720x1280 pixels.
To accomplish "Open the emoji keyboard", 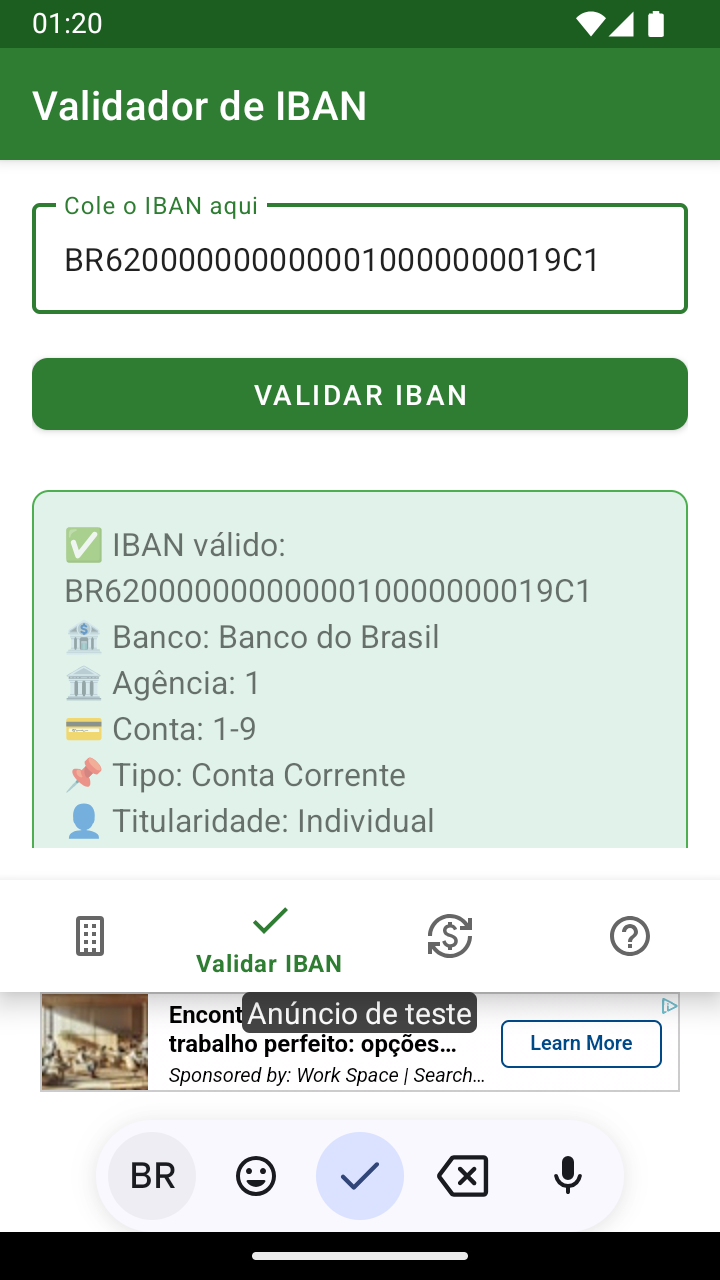I will 256,1176.
